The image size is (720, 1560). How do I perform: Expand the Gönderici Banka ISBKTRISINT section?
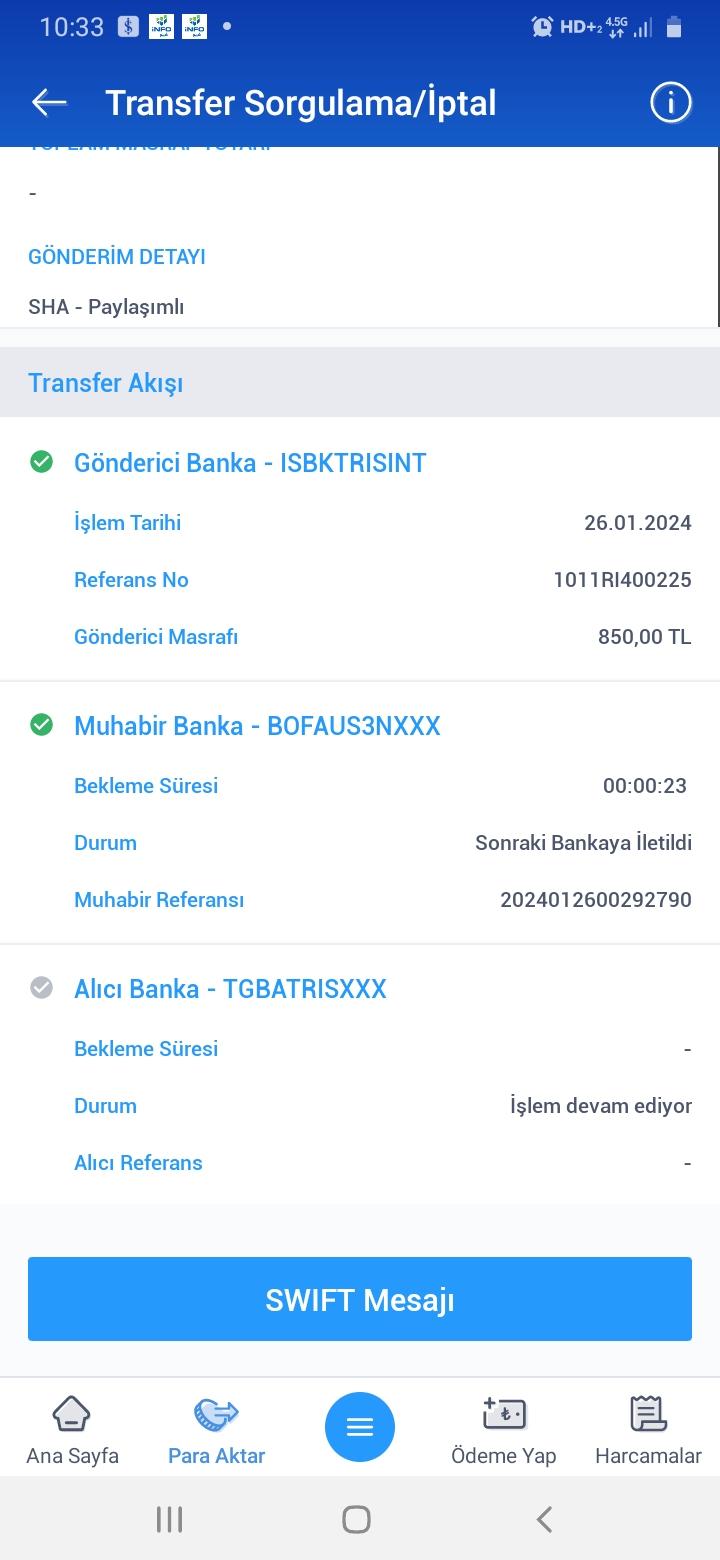(x=250, y=462)
